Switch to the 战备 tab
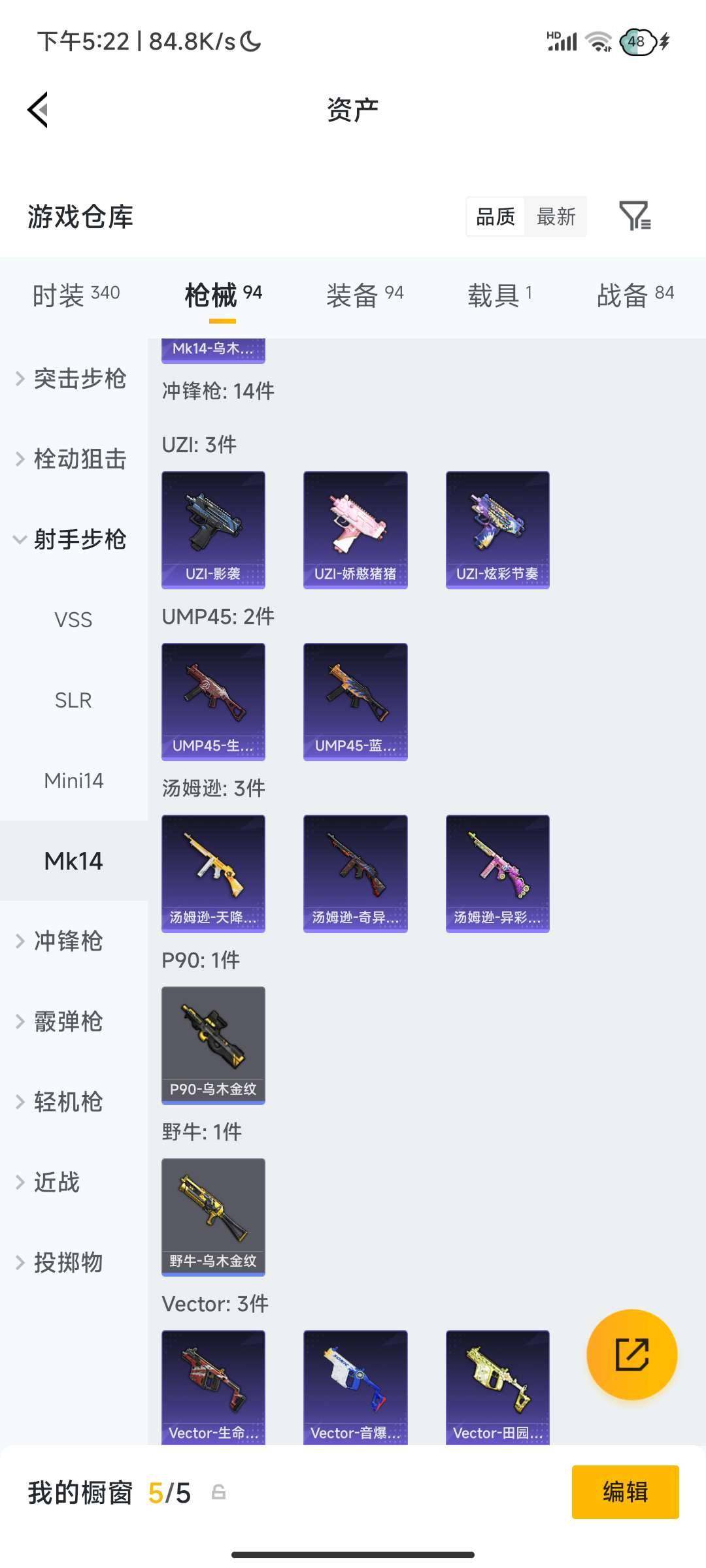 [x=635, y=295]
